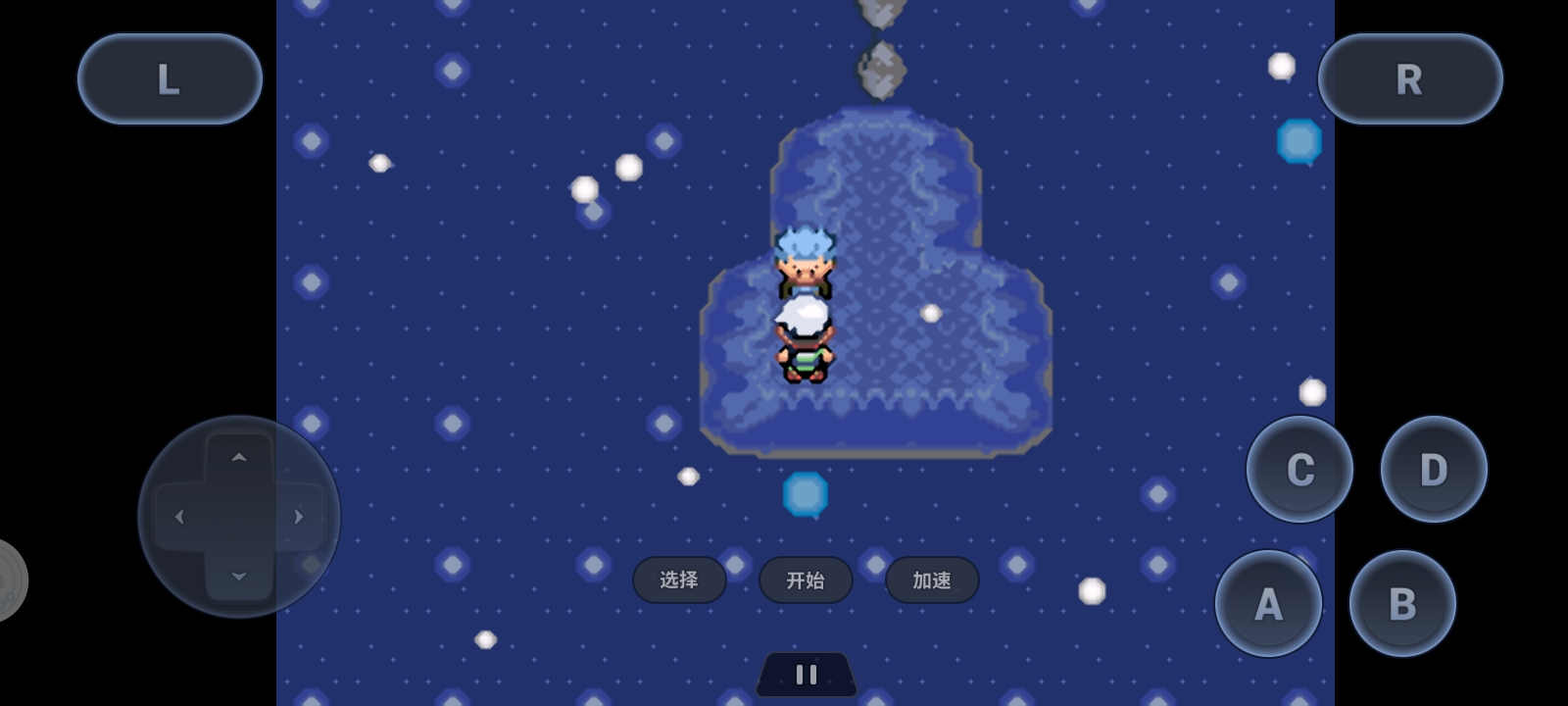Move up with the D-pad arrow
This screenshot has height=706, width=1568.
[239, 458]
